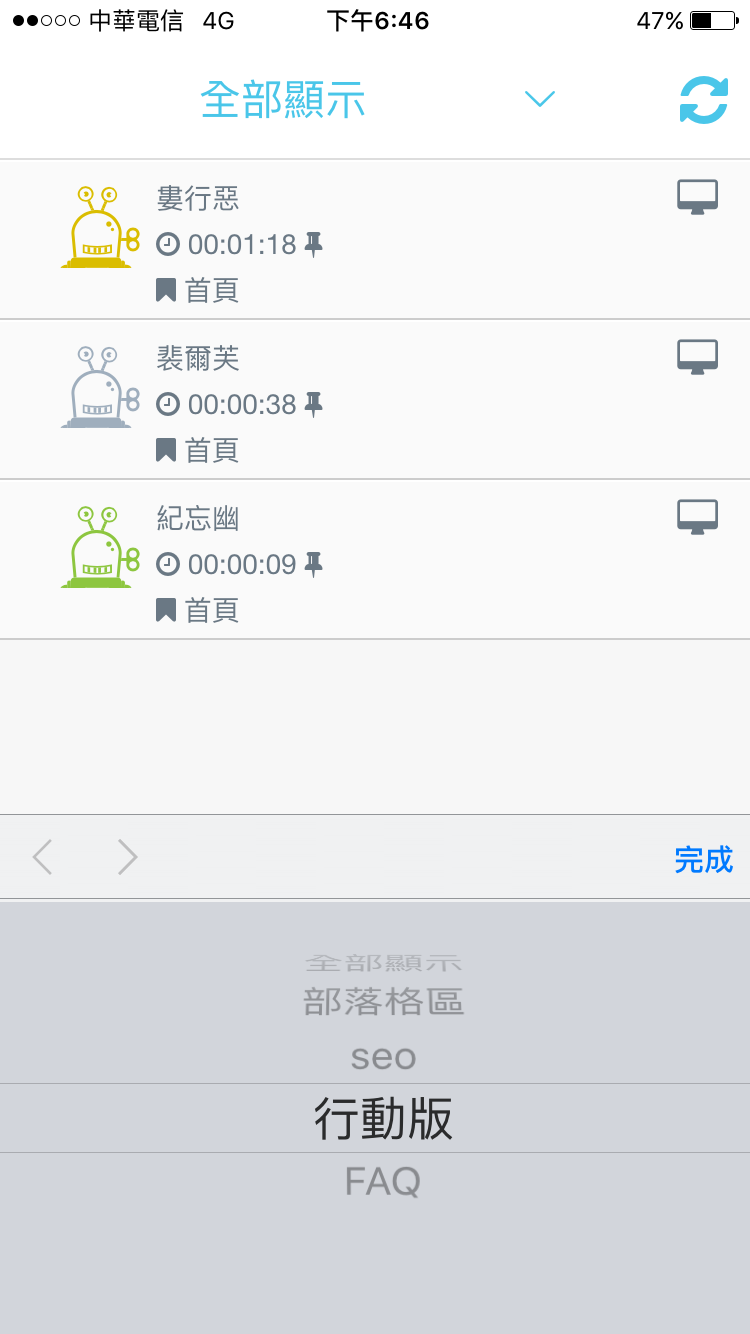
Task: Go to previous field arrow
Action: click(42, 857)
